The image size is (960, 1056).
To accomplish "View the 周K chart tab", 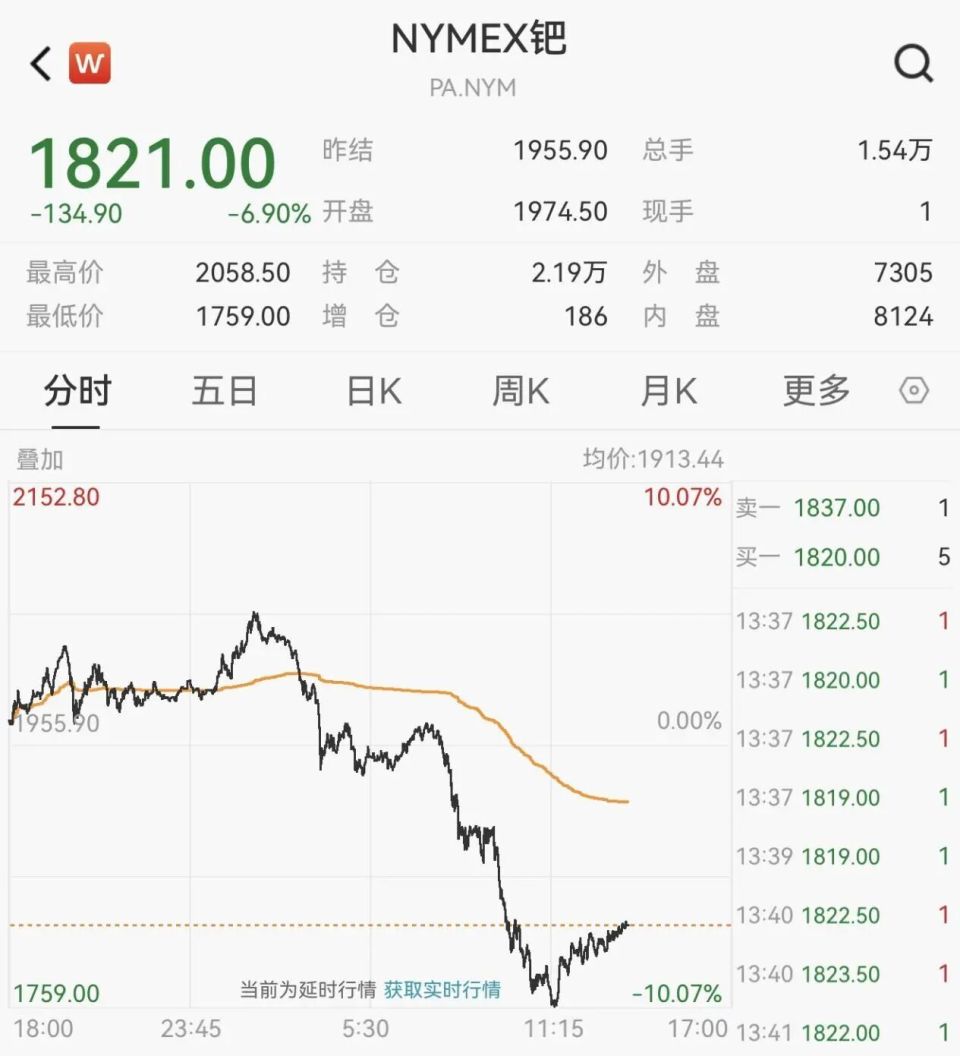I will pyautogui.click(x=520, y=391).
